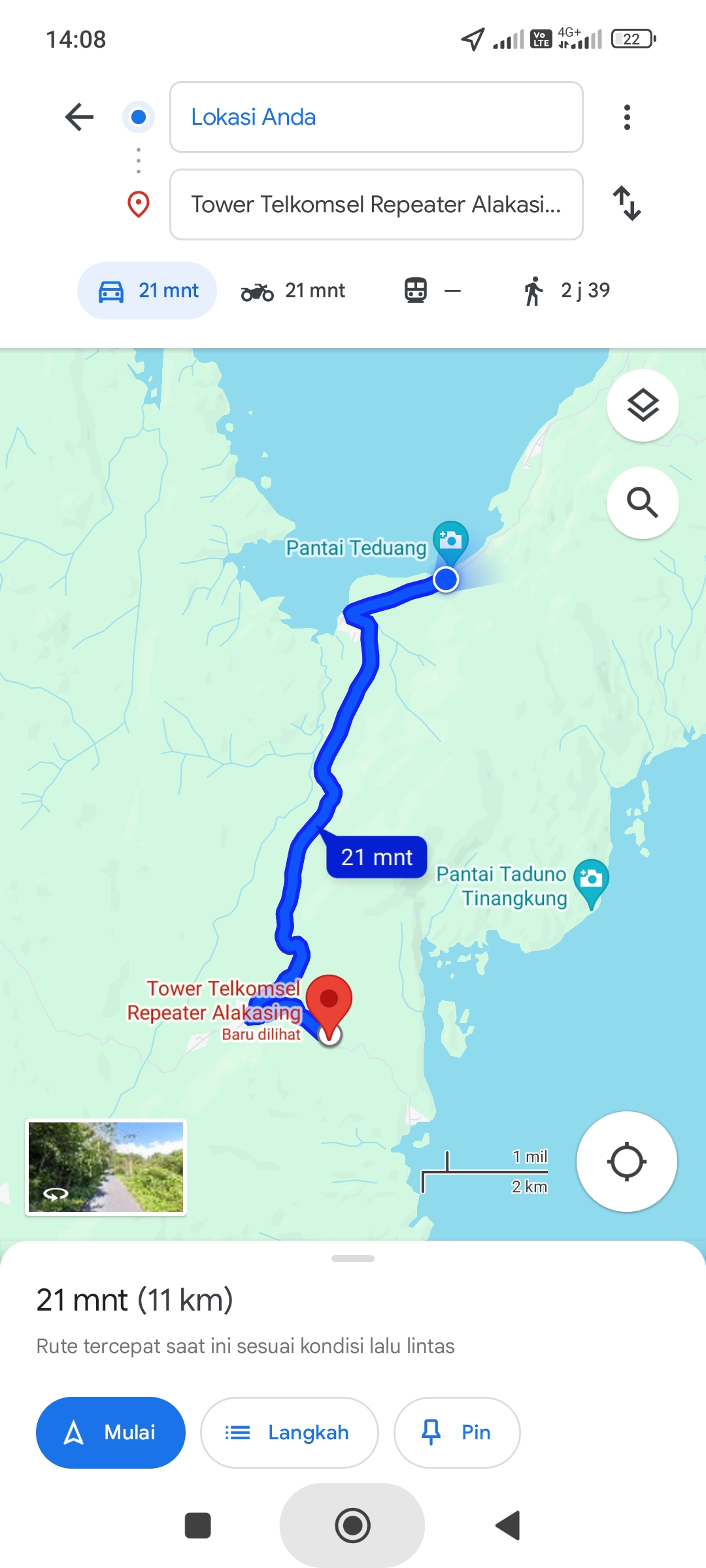Viewport: 706px width, 1568px height.
Task: Switch to public transit mode
Action: (x=432, y=291)
